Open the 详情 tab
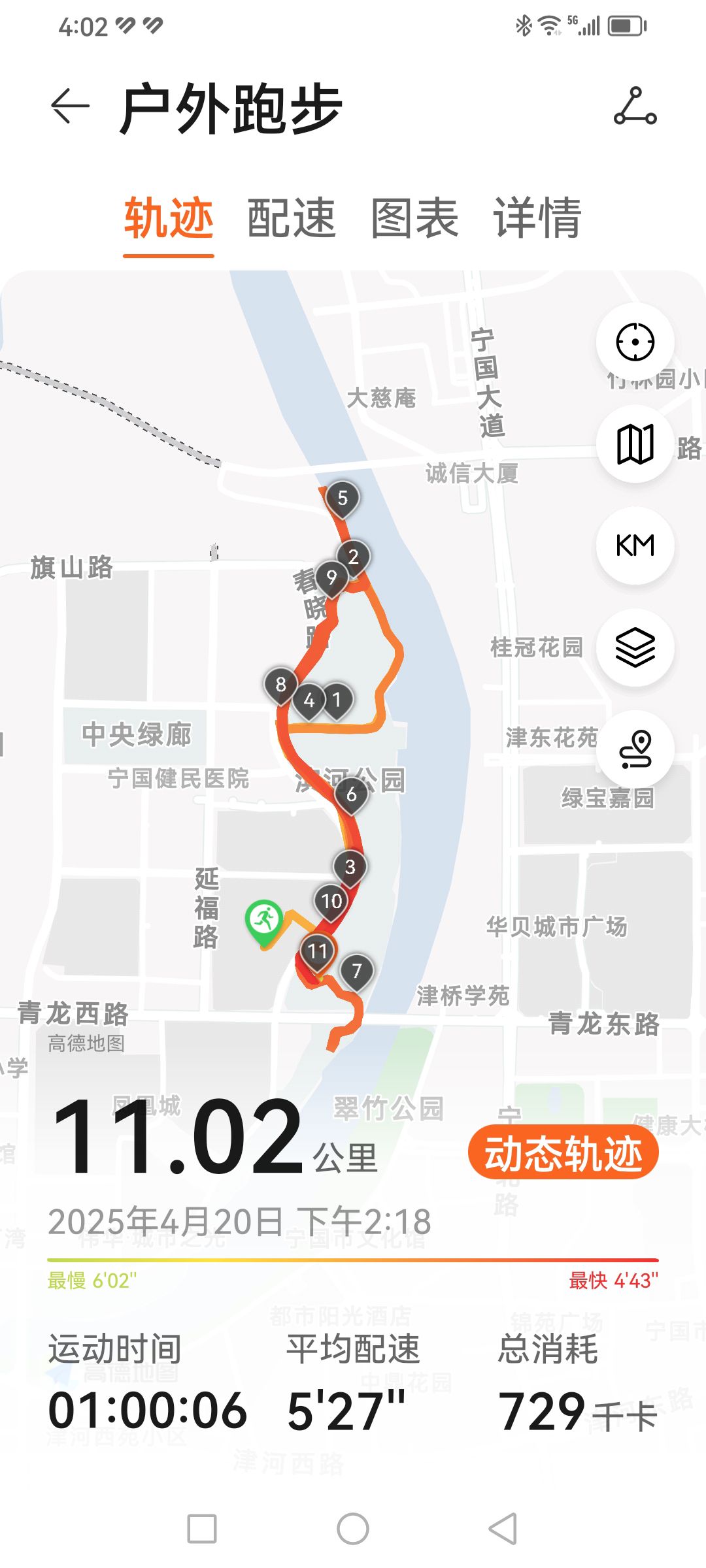 pos(537,218)
